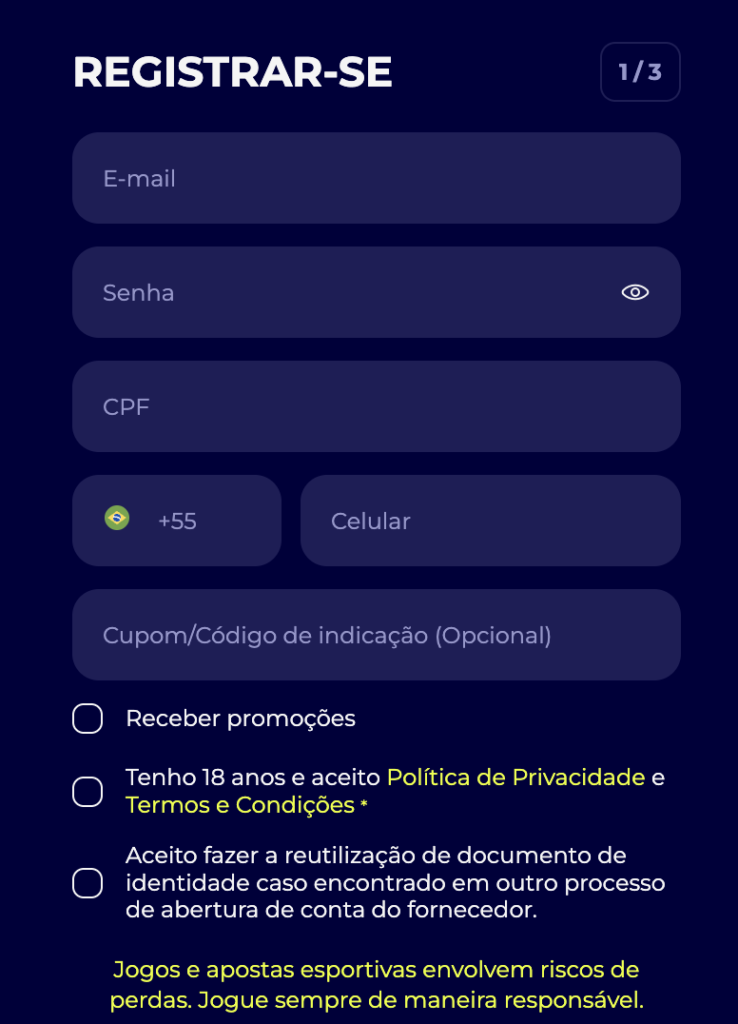The image size is (738, 1024).
Task: Click the CPF input field
Action: pos(376,406)
